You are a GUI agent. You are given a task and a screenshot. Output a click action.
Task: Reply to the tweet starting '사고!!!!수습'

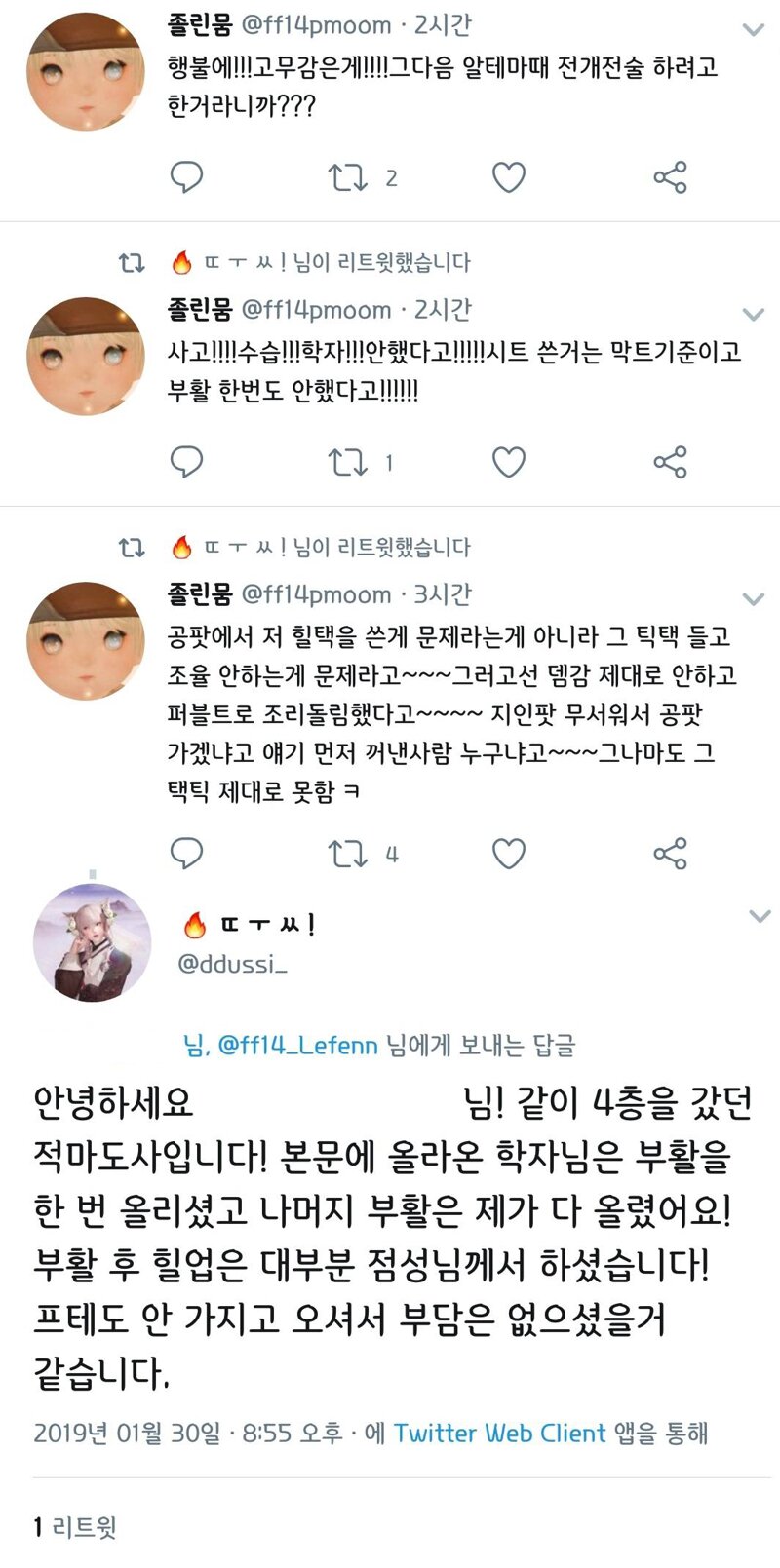(186, 461)
